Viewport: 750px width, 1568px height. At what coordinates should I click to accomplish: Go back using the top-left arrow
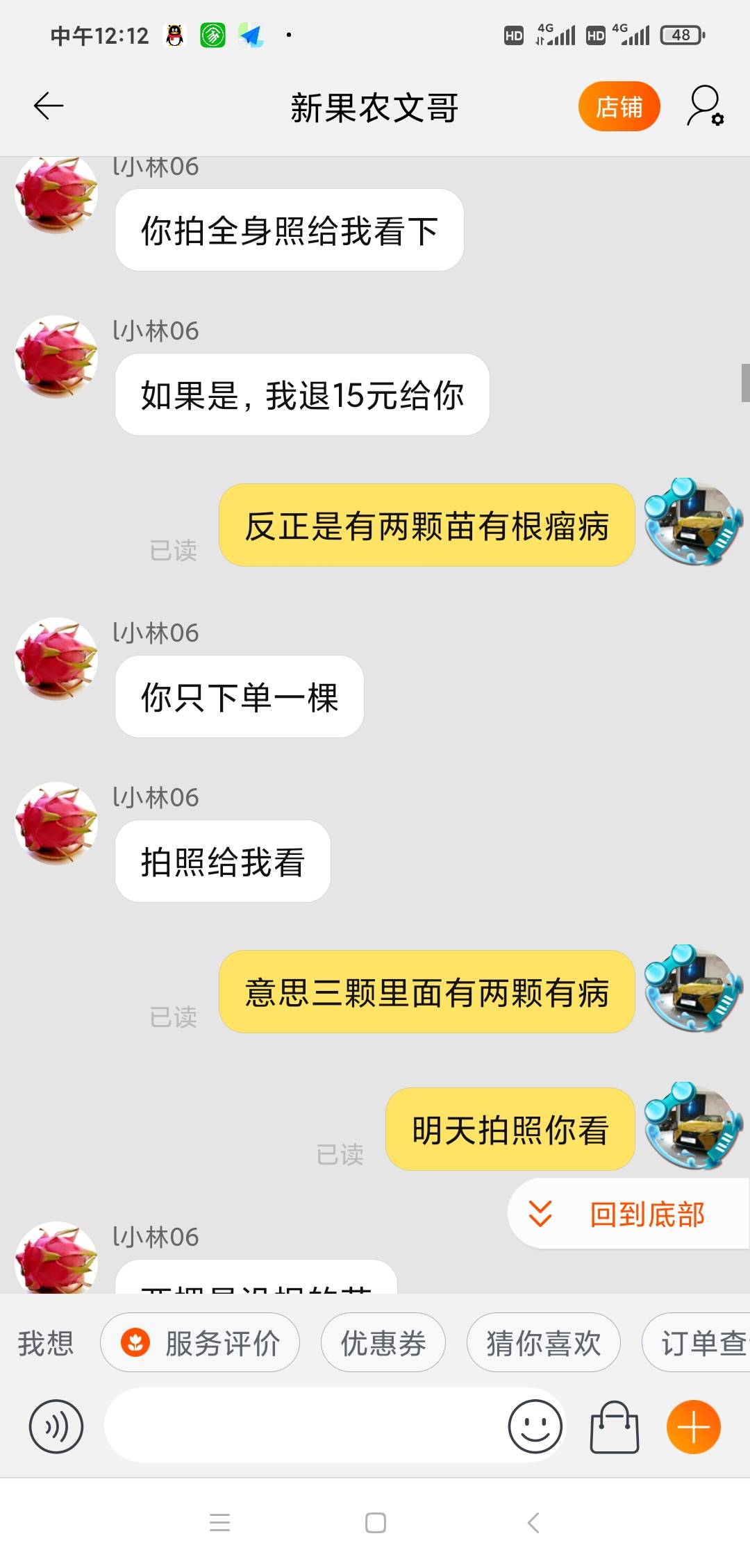49,106
